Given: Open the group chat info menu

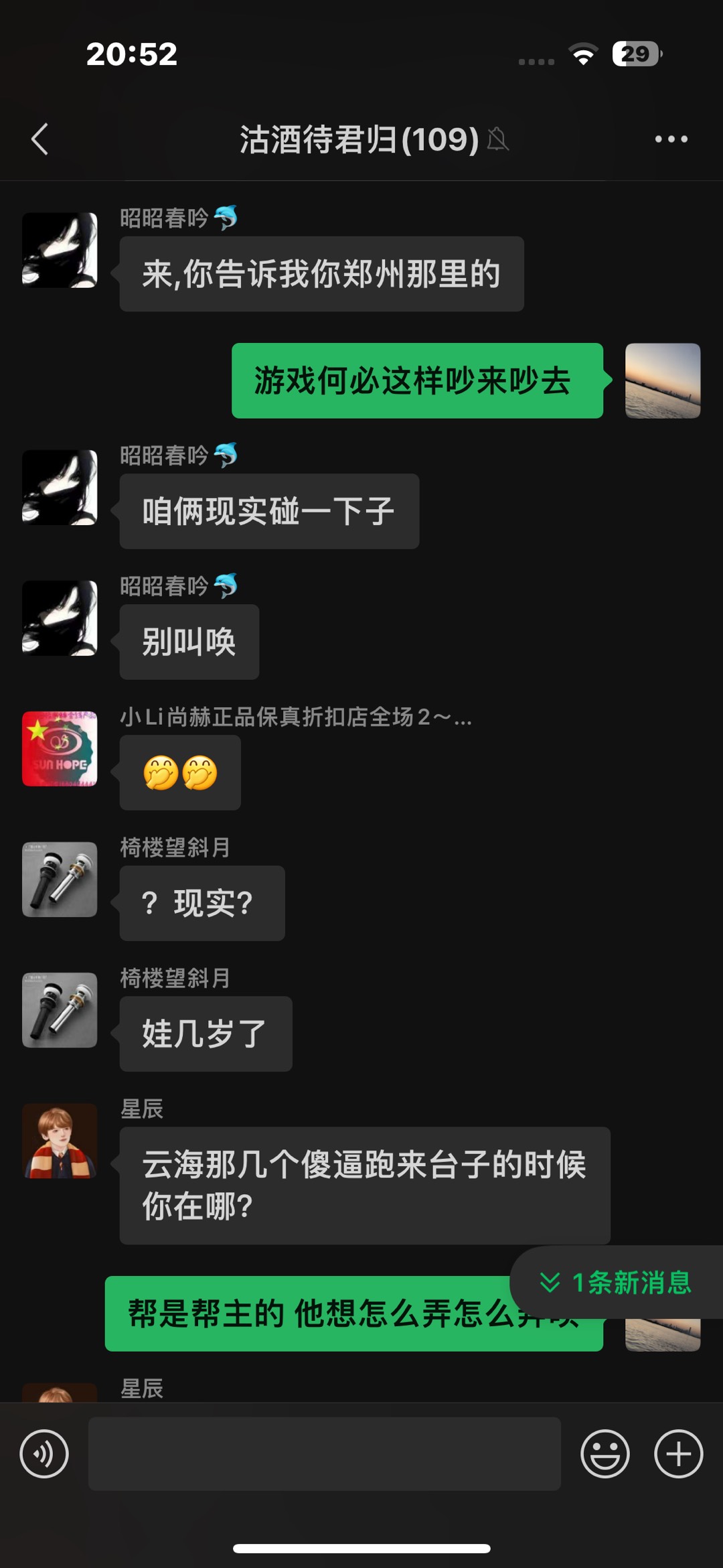Looking at the screenshot, I should click(671, 139).
